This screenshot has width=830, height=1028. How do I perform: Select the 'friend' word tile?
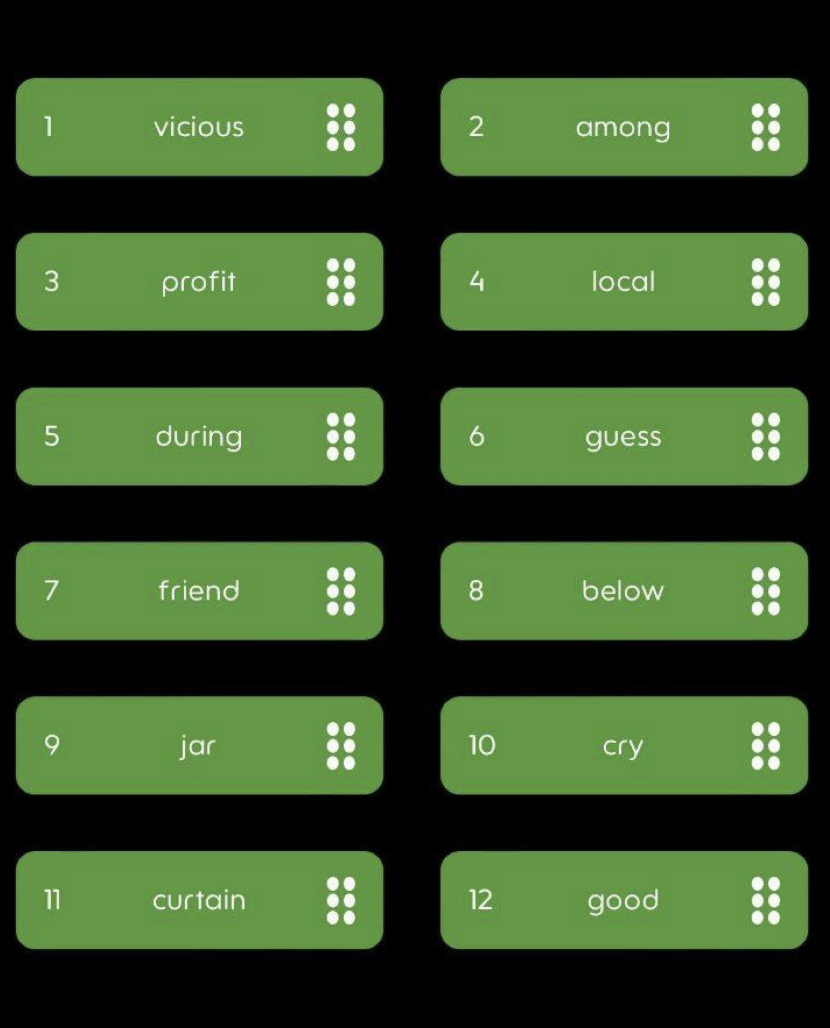pyautogui.click(x=199, y=591)
